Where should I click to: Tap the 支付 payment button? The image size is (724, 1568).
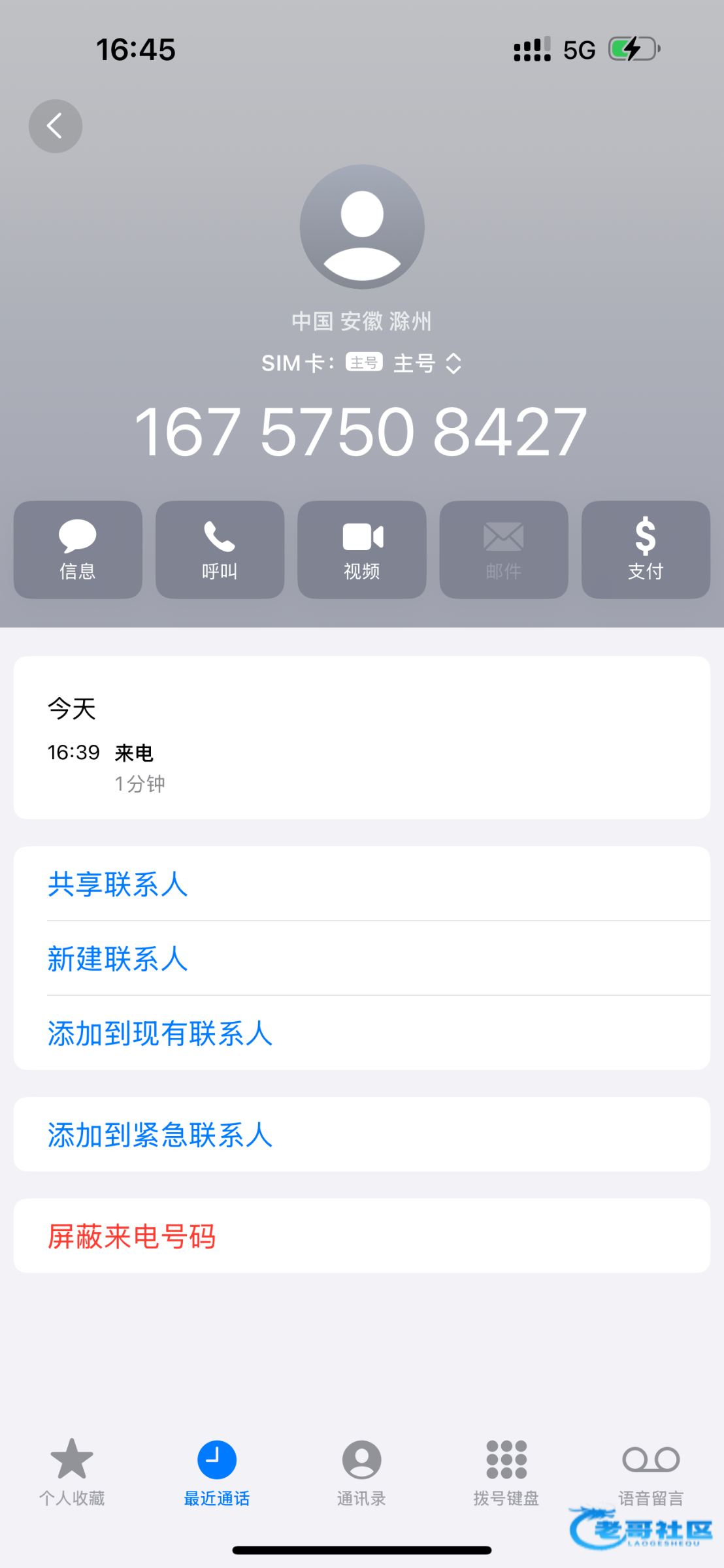pos(646,549)
